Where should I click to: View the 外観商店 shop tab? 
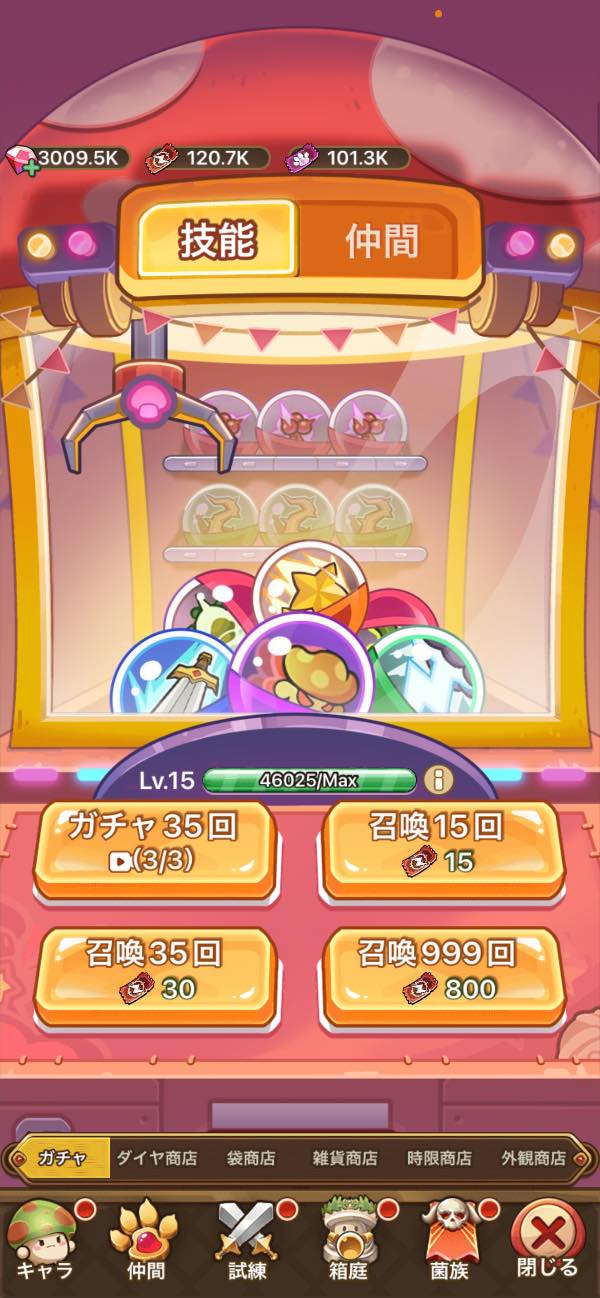pos(533,1158)
